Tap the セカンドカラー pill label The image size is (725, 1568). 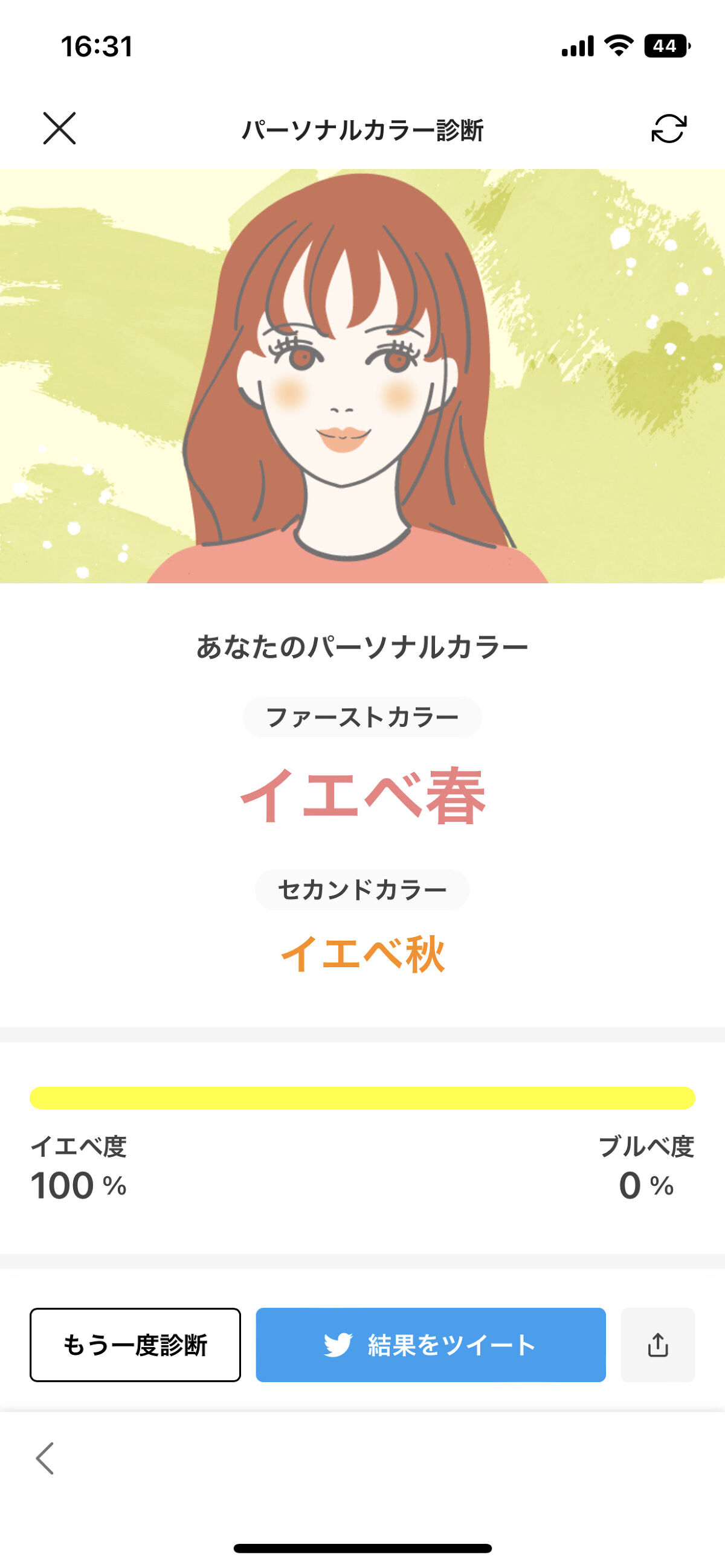click(x=362, y=888)
